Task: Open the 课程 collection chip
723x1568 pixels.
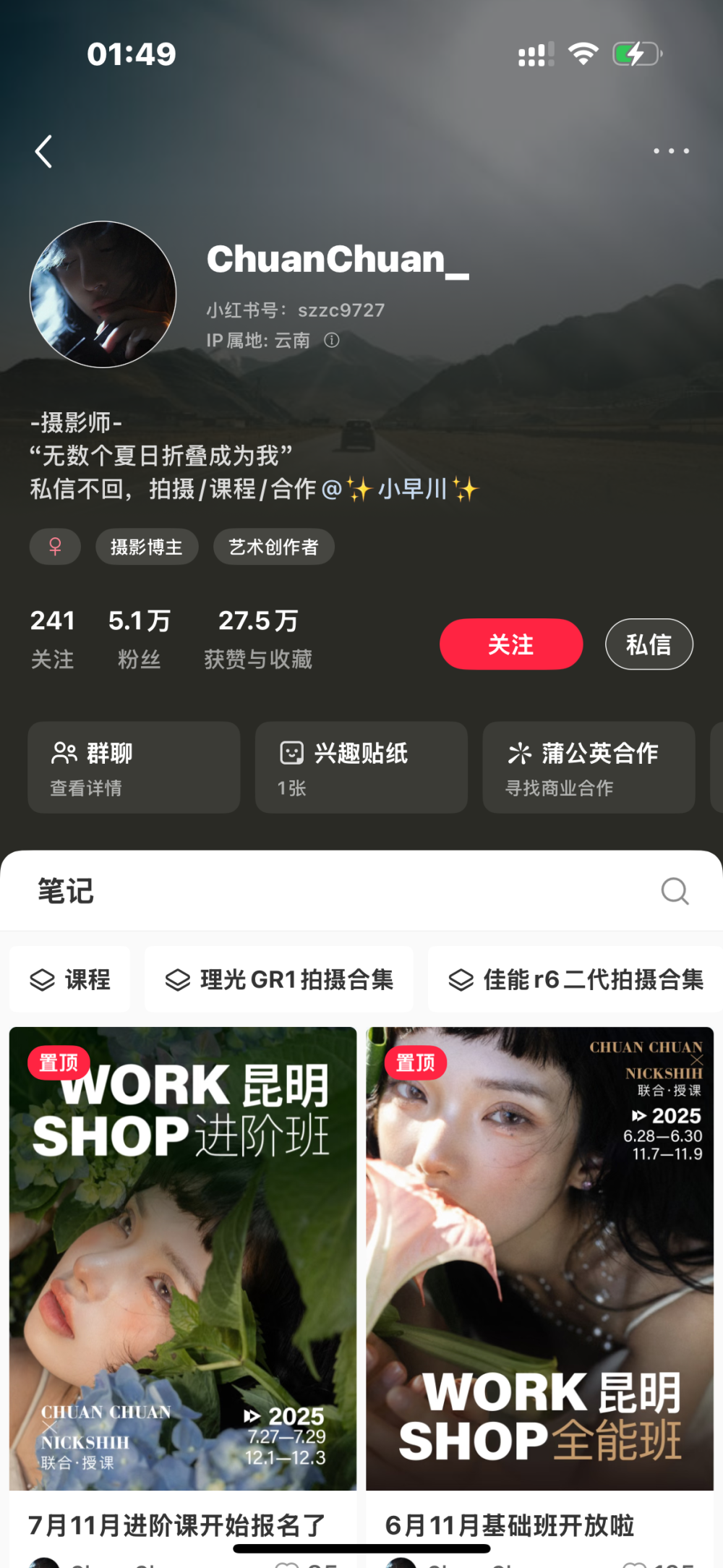Action: click(x=69, y=979)
